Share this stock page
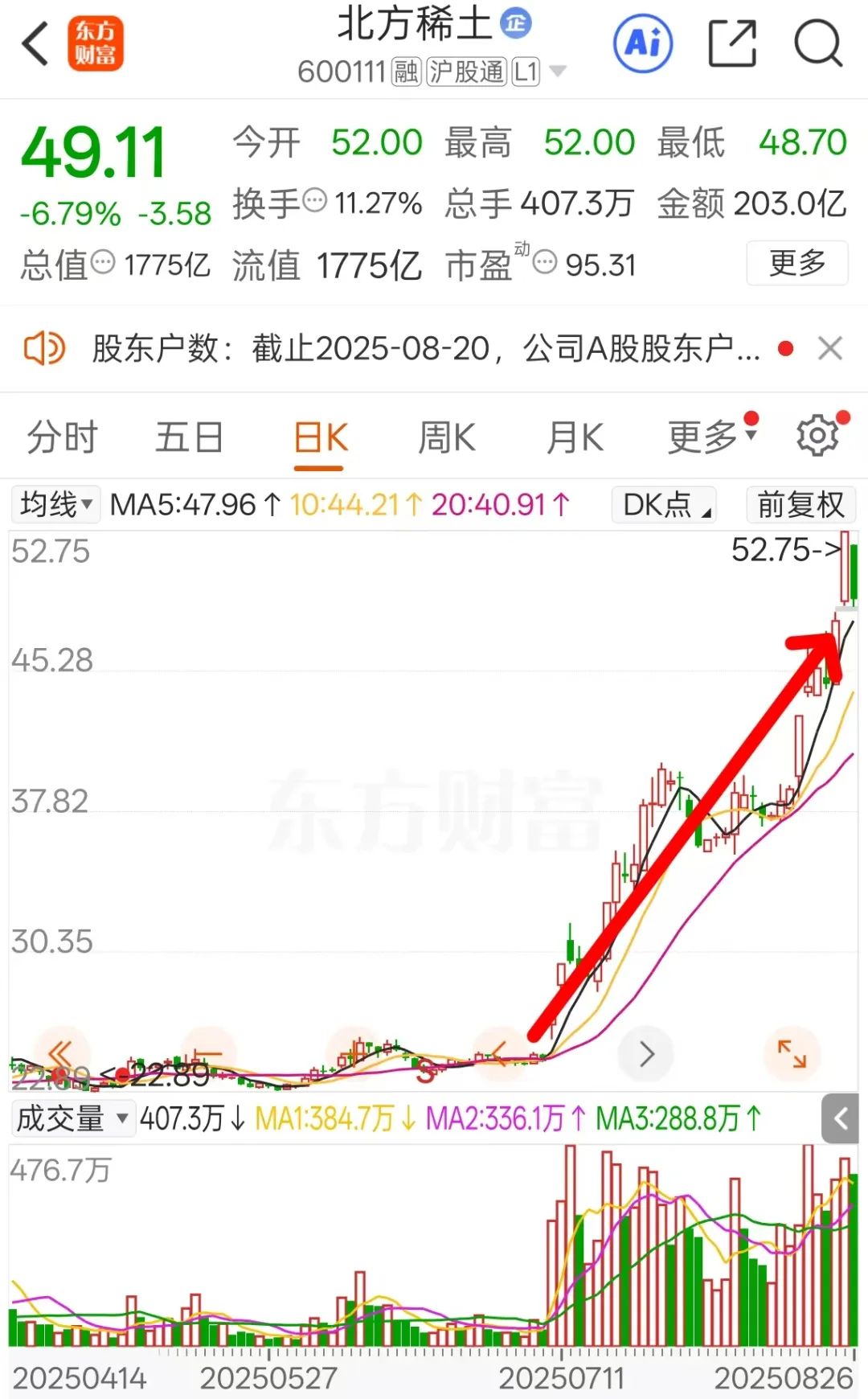868x1399 pixels. (x=732, y=43)
